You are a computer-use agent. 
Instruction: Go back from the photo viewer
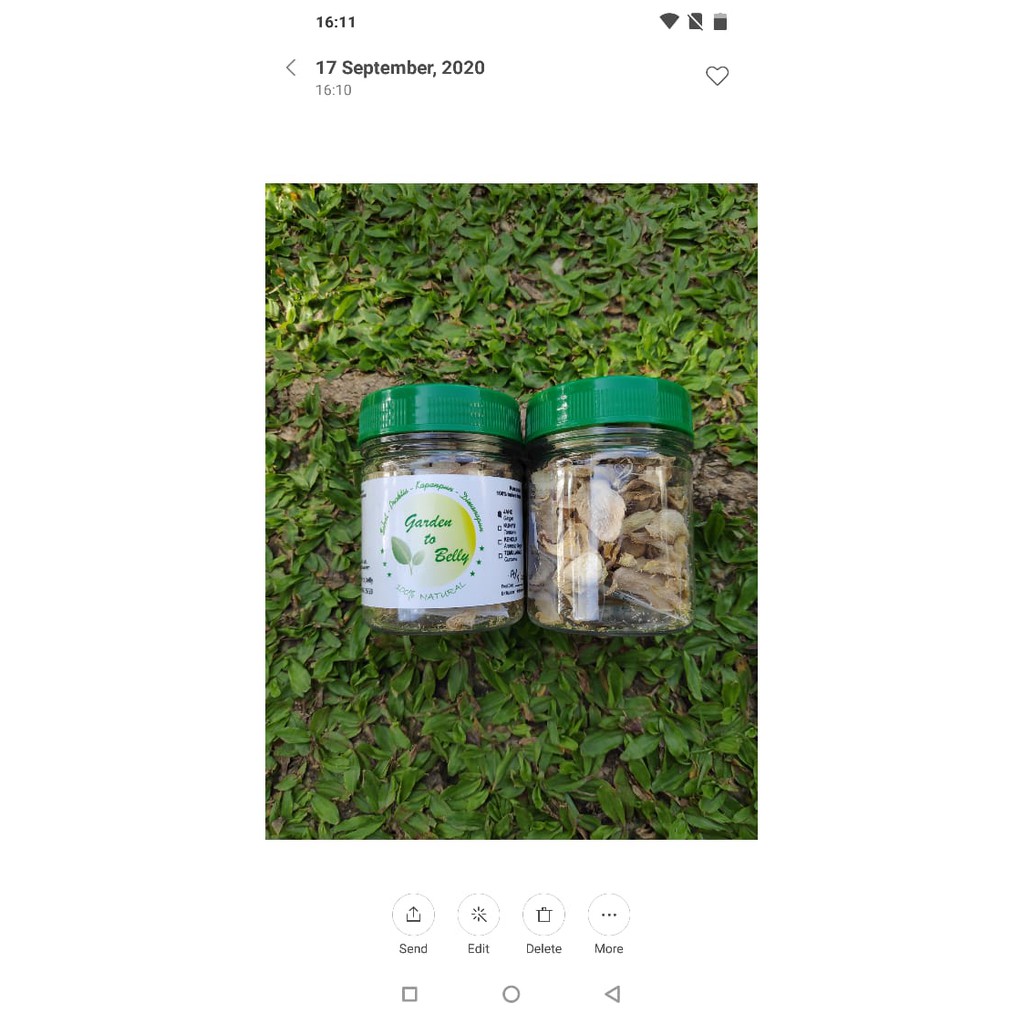click(291, 68)
